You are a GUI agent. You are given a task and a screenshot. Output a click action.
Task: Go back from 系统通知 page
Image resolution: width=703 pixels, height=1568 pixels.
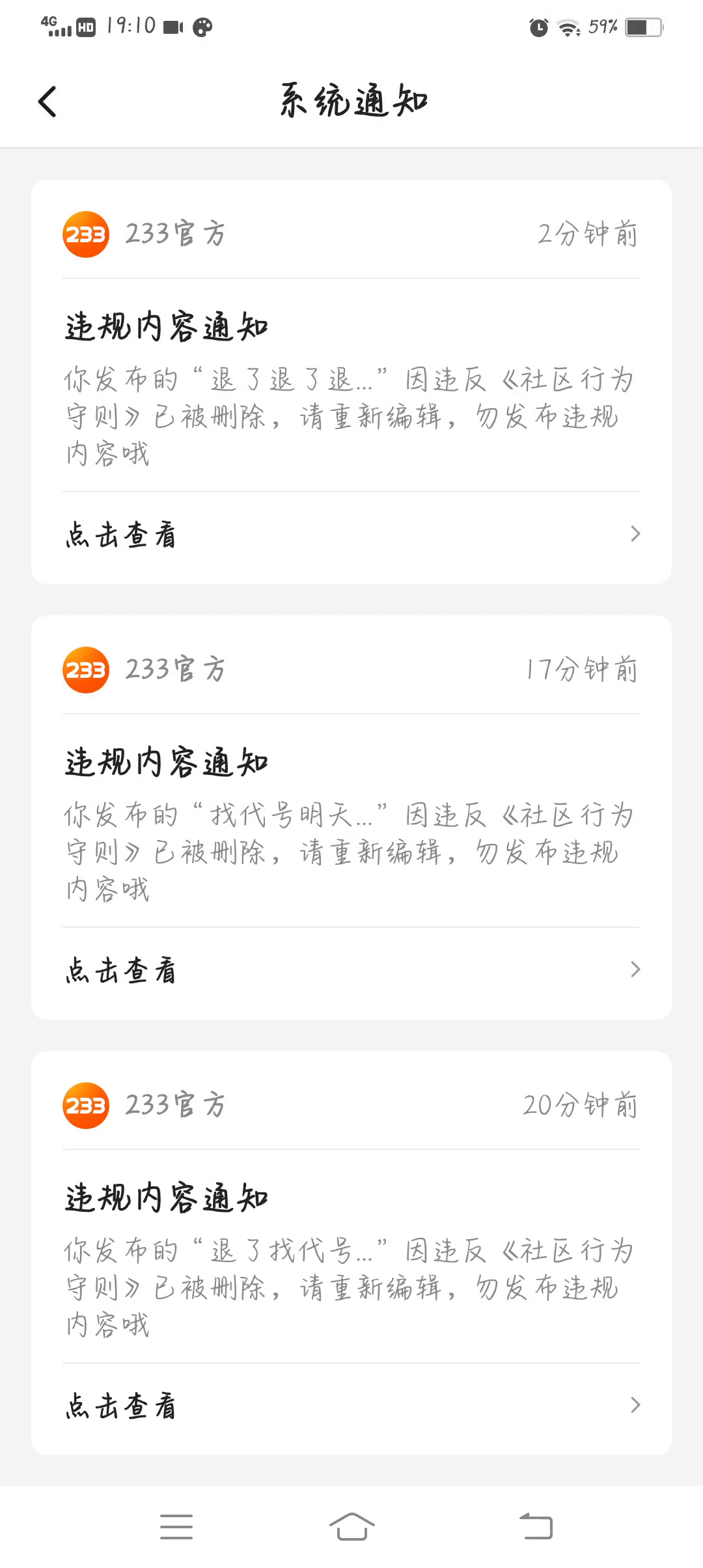(x=48, y=102)
